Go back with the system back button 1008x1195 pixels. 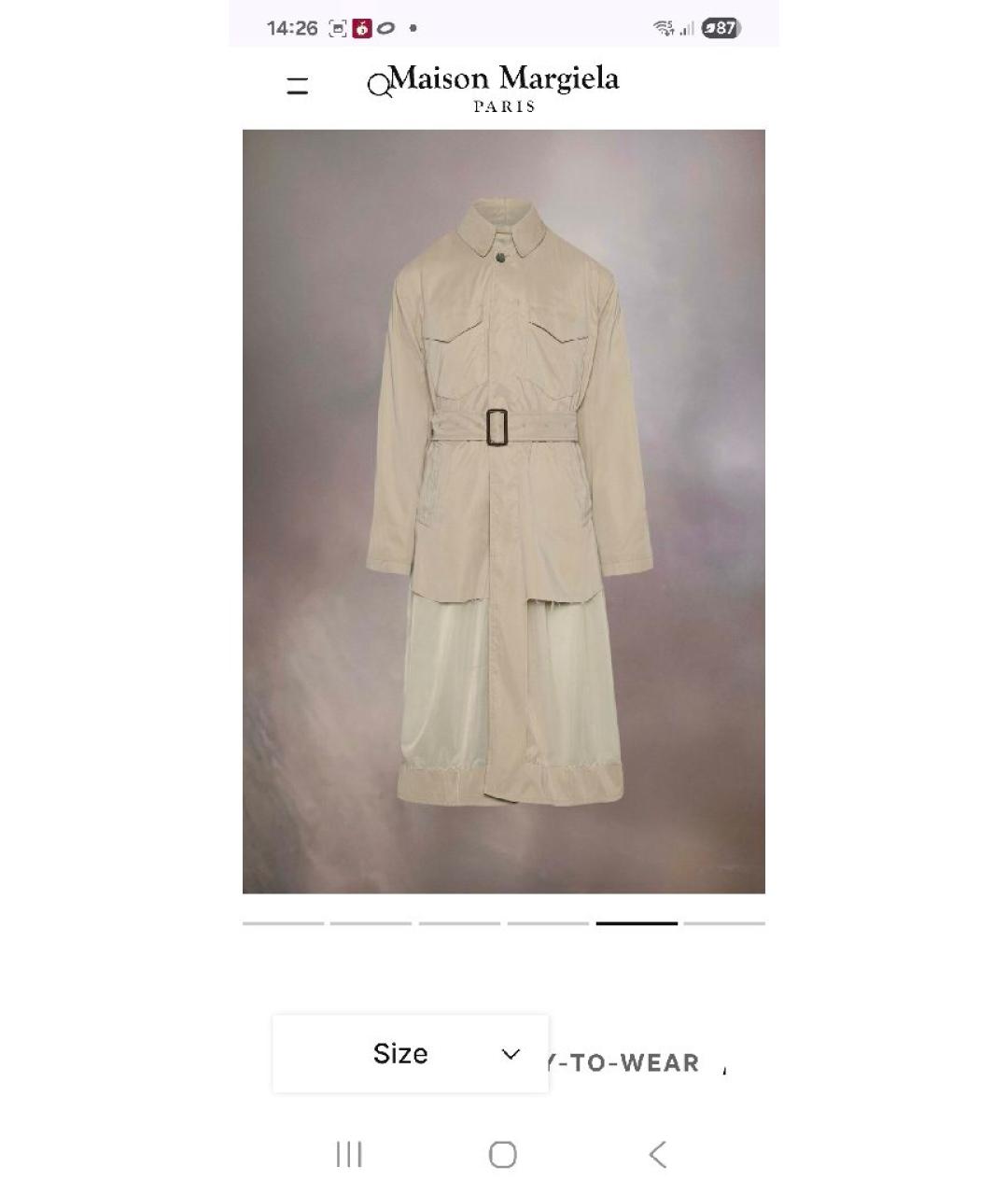658,1155
